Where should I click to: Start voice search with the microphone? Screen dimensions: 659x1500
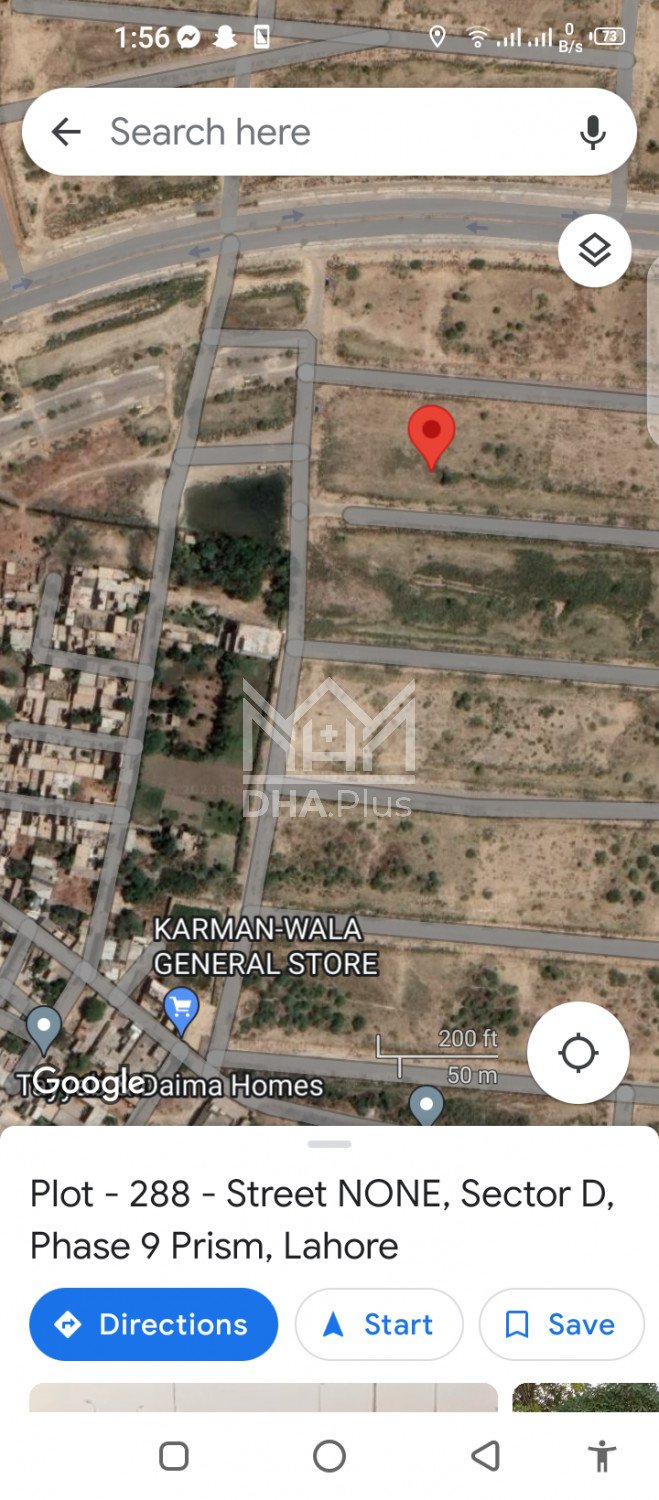pyautogui.click(x=593, y=132)
